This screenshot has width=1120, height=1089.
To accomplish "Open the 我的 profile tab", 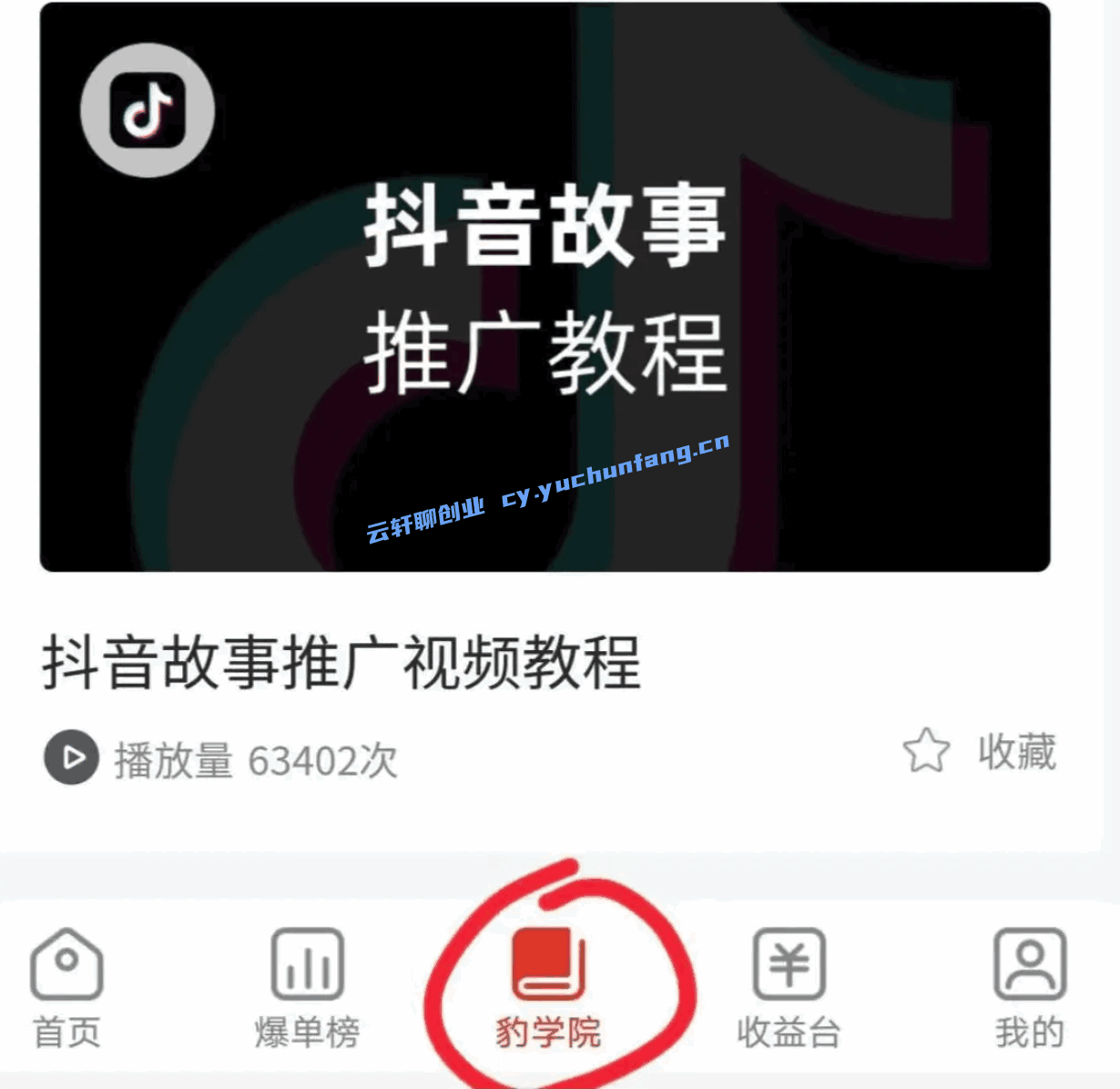I will pos(1030,988).
